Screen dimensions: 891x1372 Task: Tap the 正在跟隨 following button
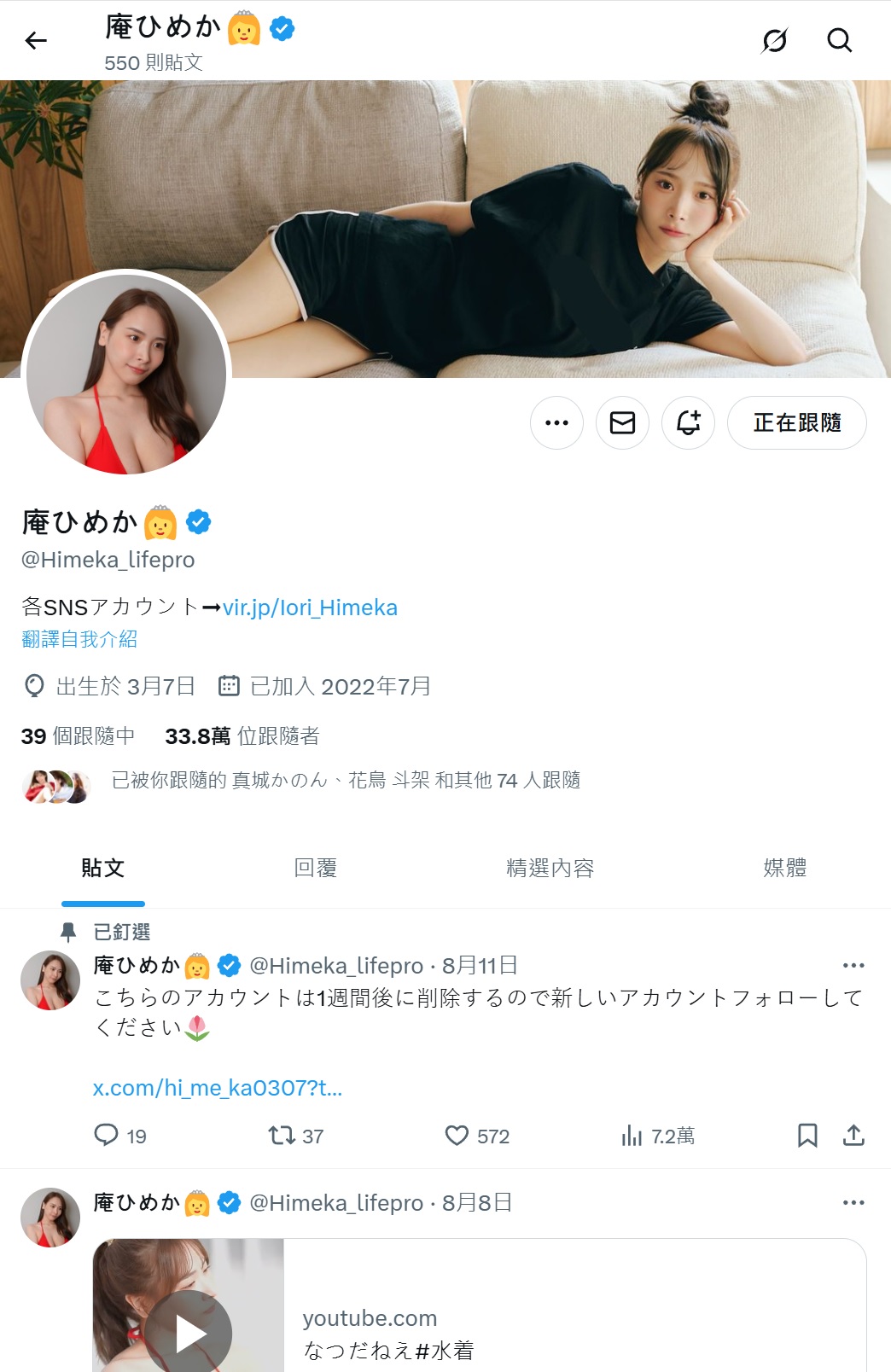tap(796, 422)
